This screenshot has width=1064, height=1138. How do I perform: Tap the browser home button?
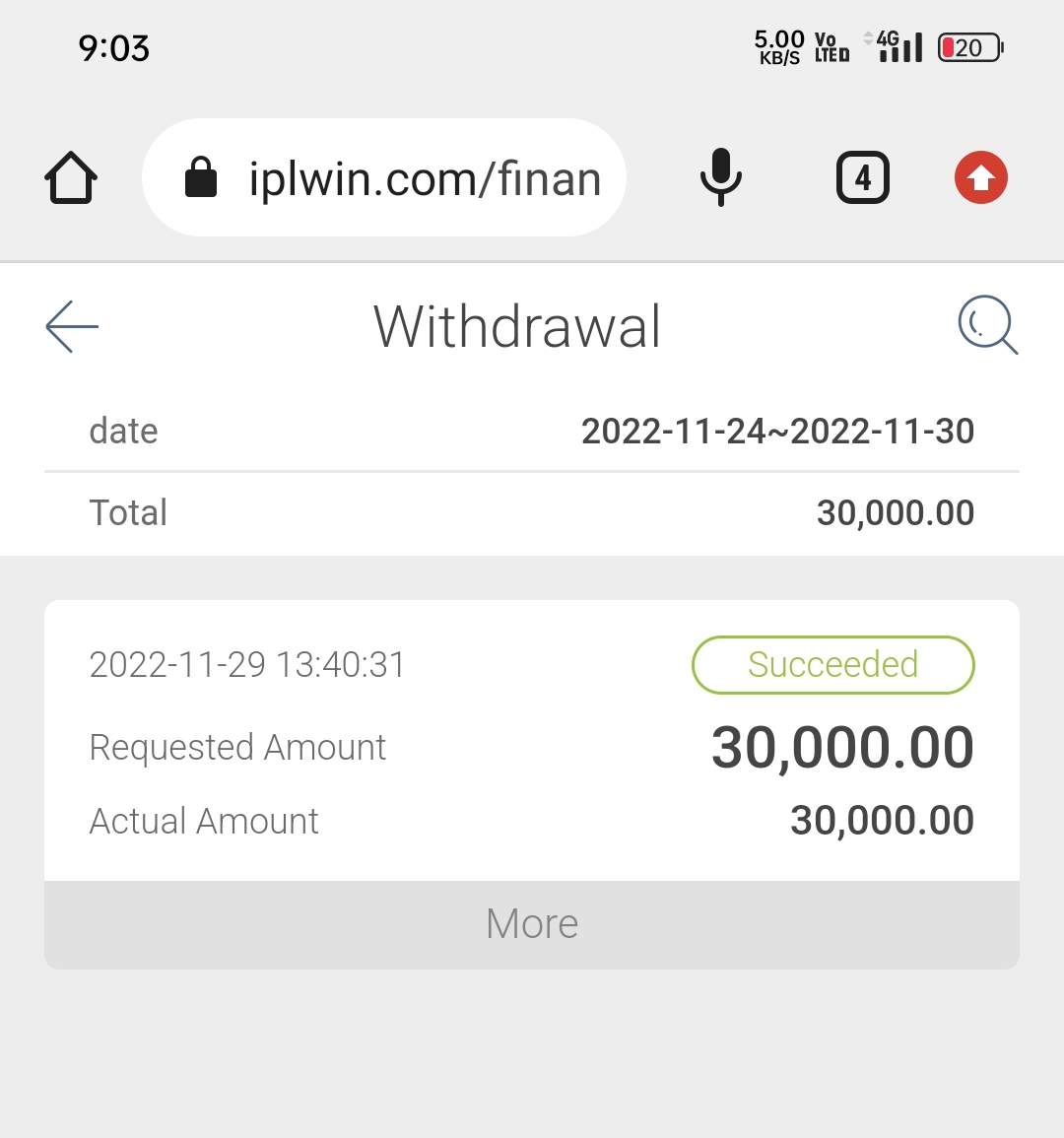coord(71,178)
